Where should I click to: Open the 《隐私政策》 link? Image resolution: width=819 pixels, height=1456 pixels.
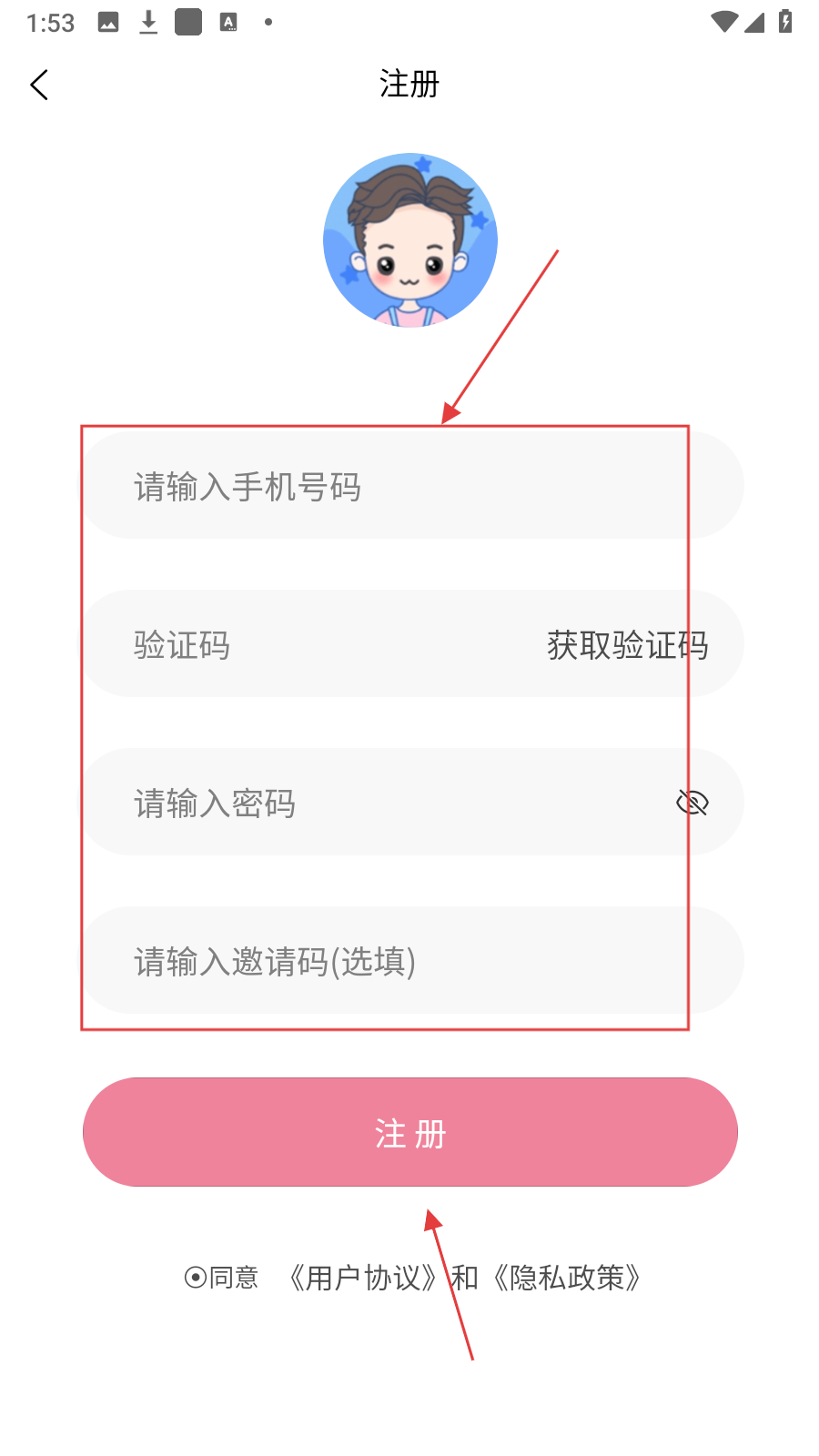tap(567, 1278)
